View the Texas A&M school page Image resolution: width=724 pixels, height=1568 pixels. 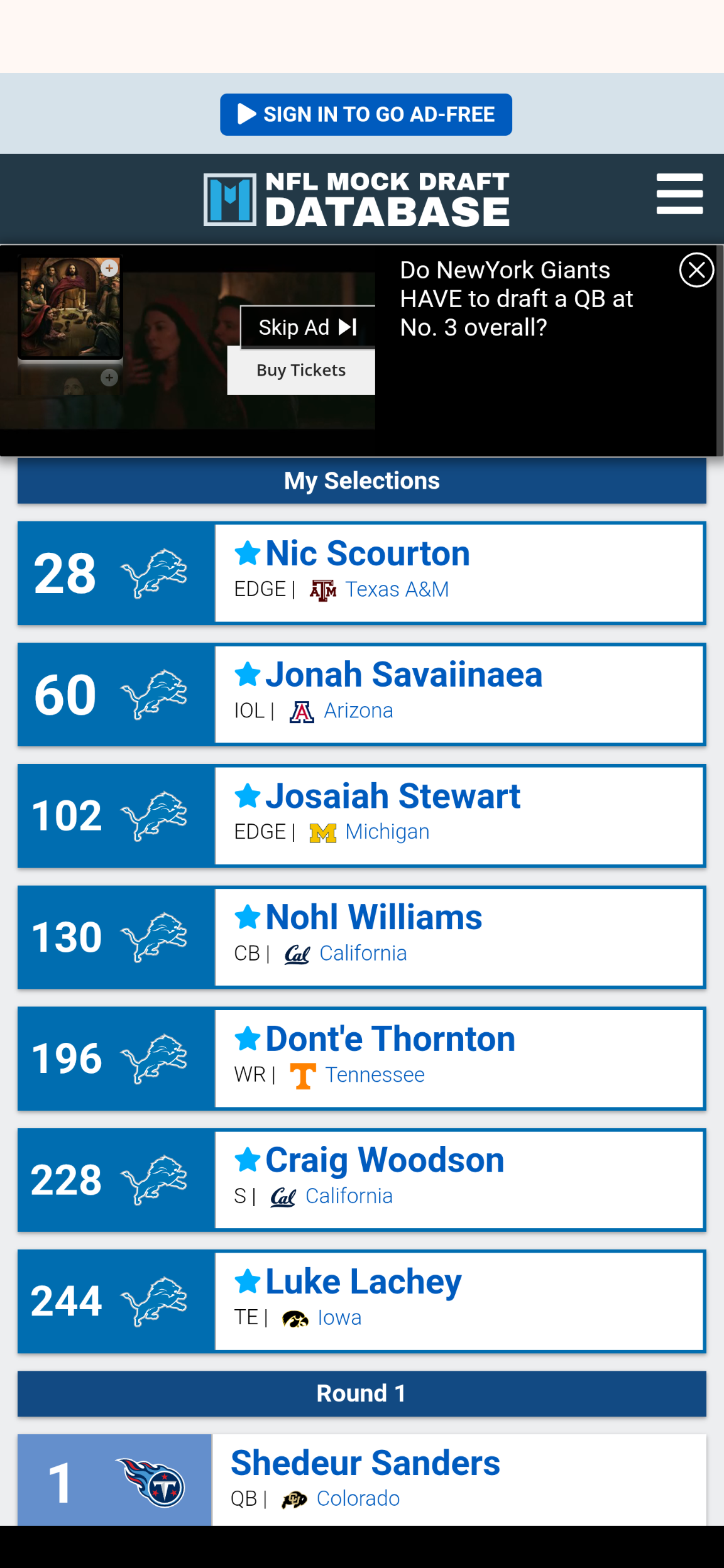(397, 589)
